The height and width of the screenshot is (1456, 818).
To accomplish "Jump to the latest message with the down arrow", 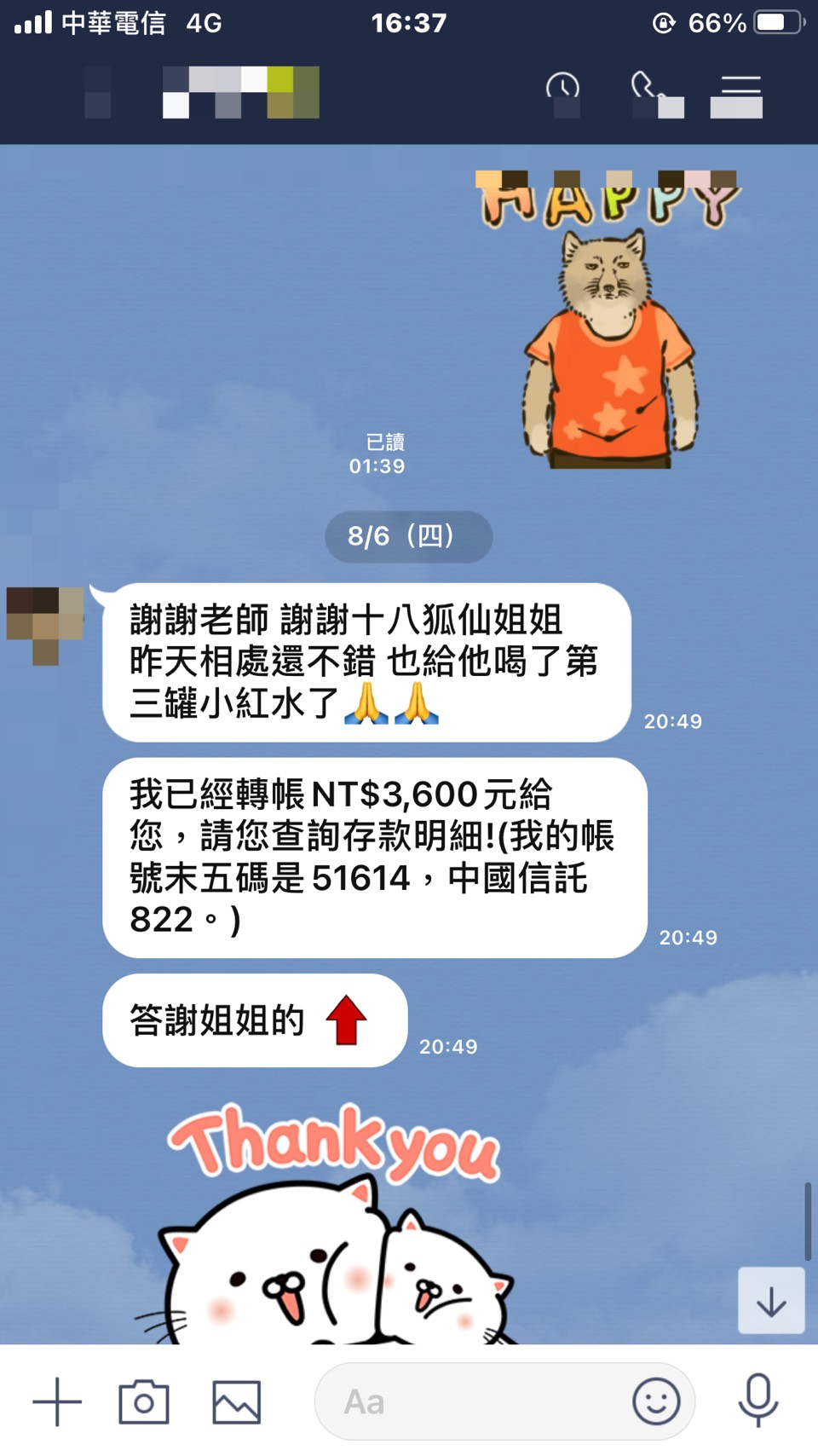I will 771,1301.
